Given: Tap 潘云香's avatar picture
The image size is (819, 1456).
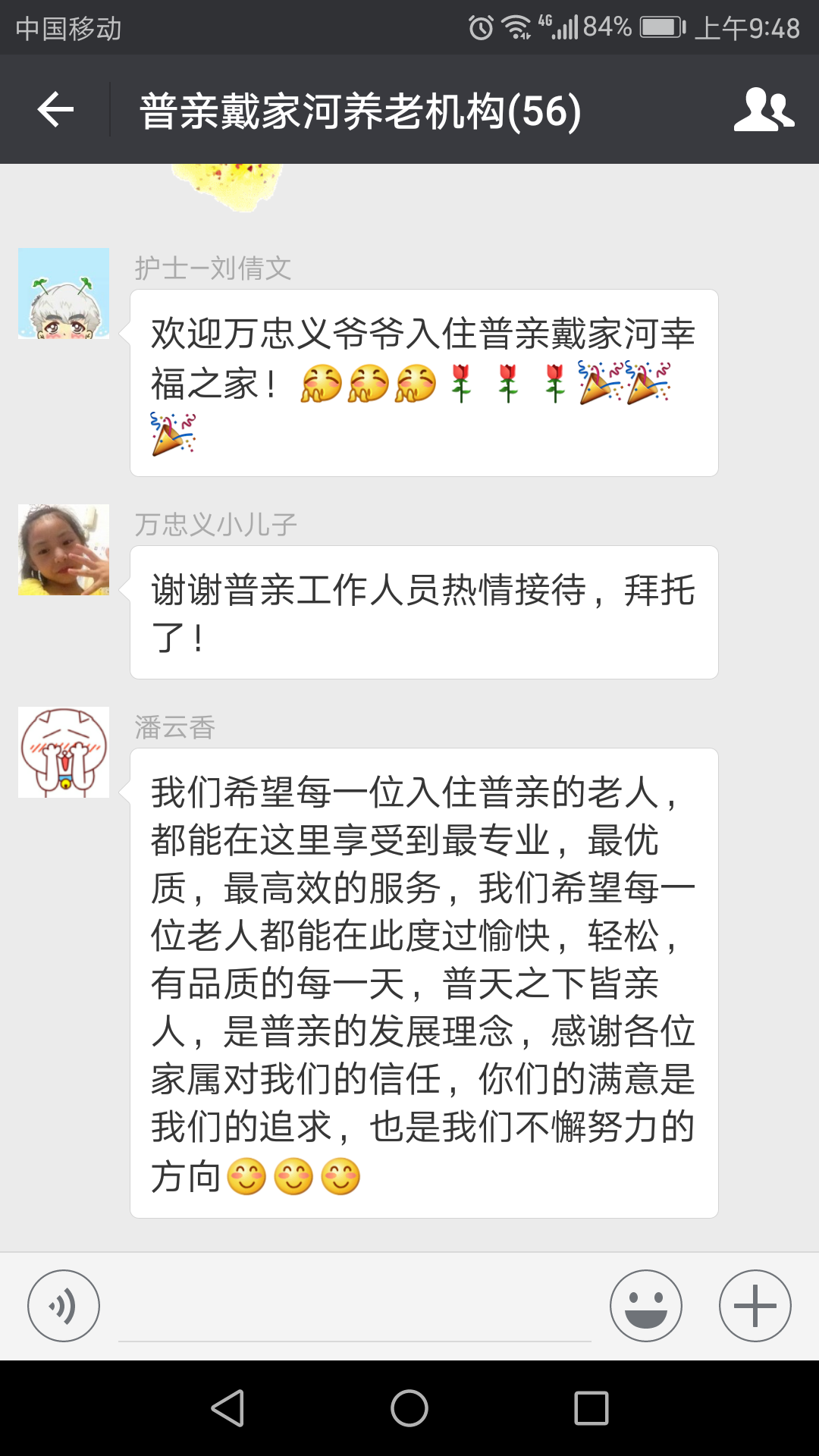Looking at the screenshot, I should point(64,752).
